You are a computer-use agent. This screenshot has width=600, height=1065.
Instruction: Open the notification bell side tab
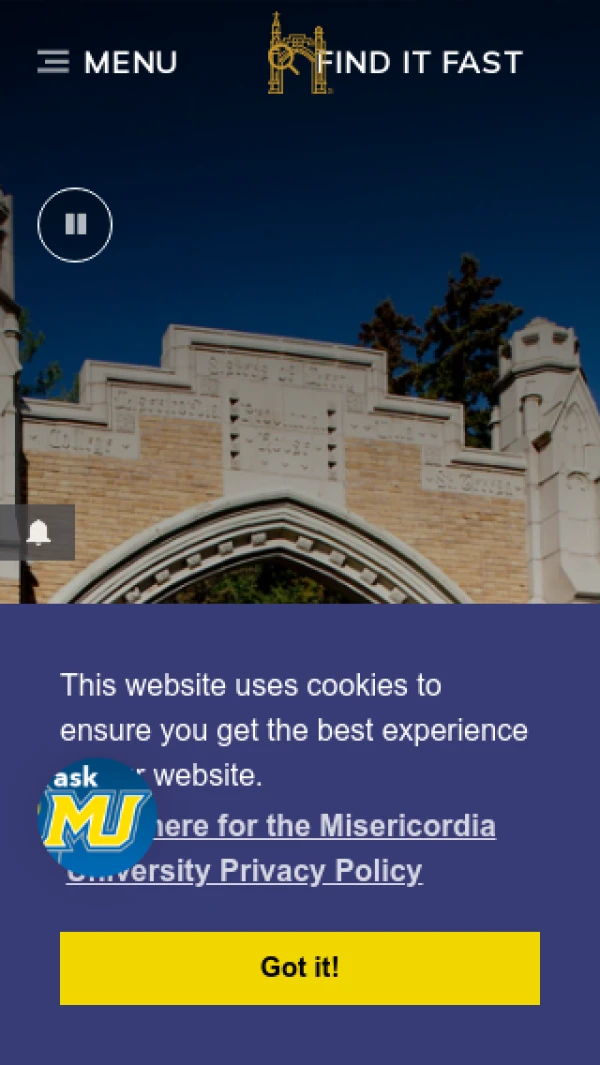[38, 532]
